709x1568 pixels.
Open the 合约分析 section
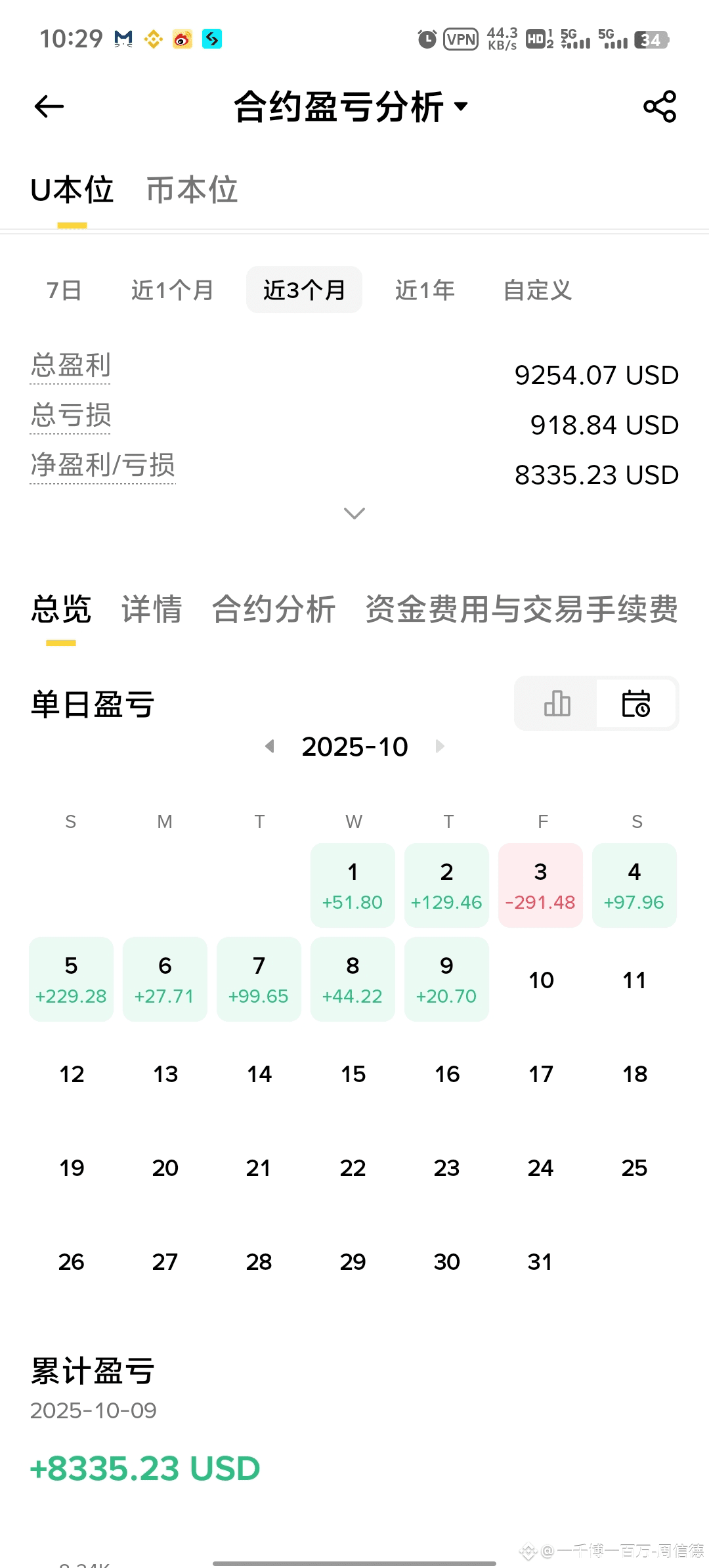273,609
